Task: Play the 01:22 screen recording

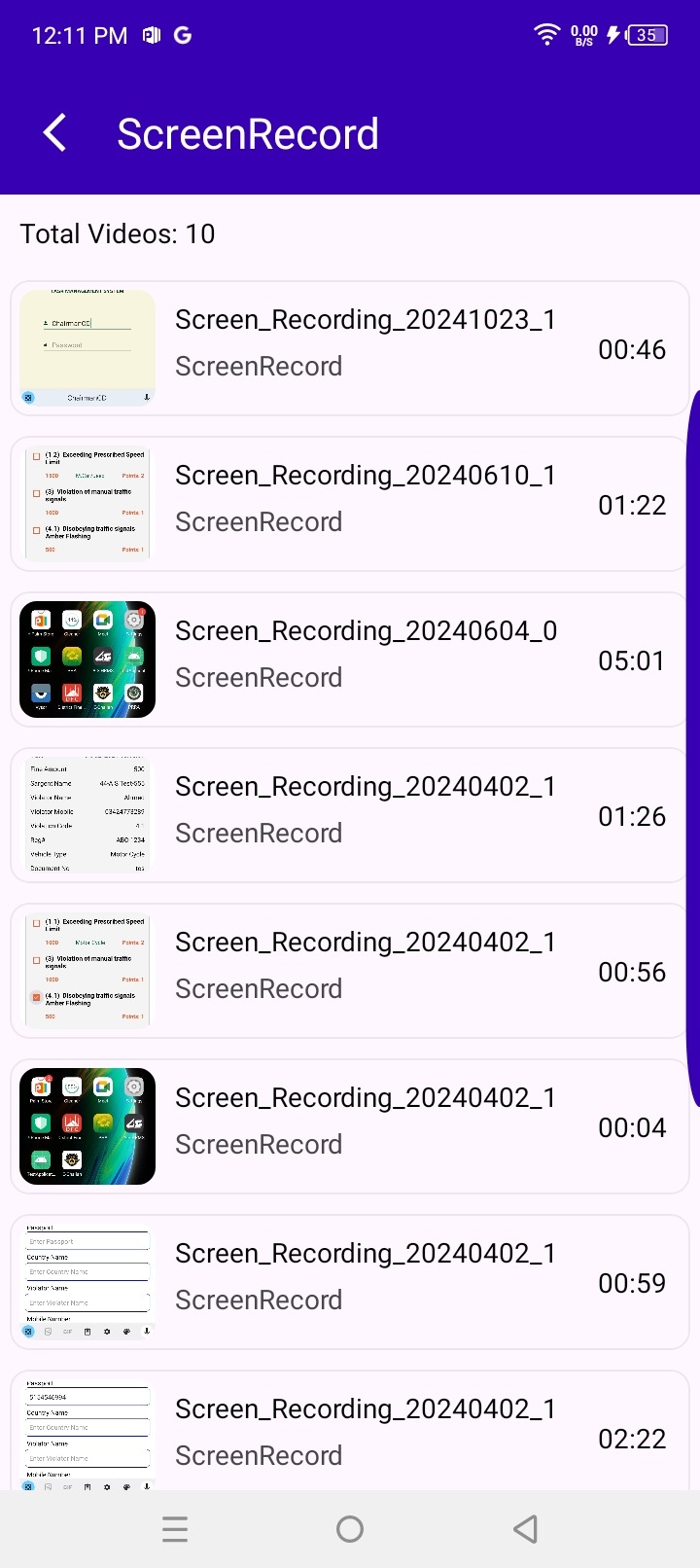Action: [x=350, y=504]
